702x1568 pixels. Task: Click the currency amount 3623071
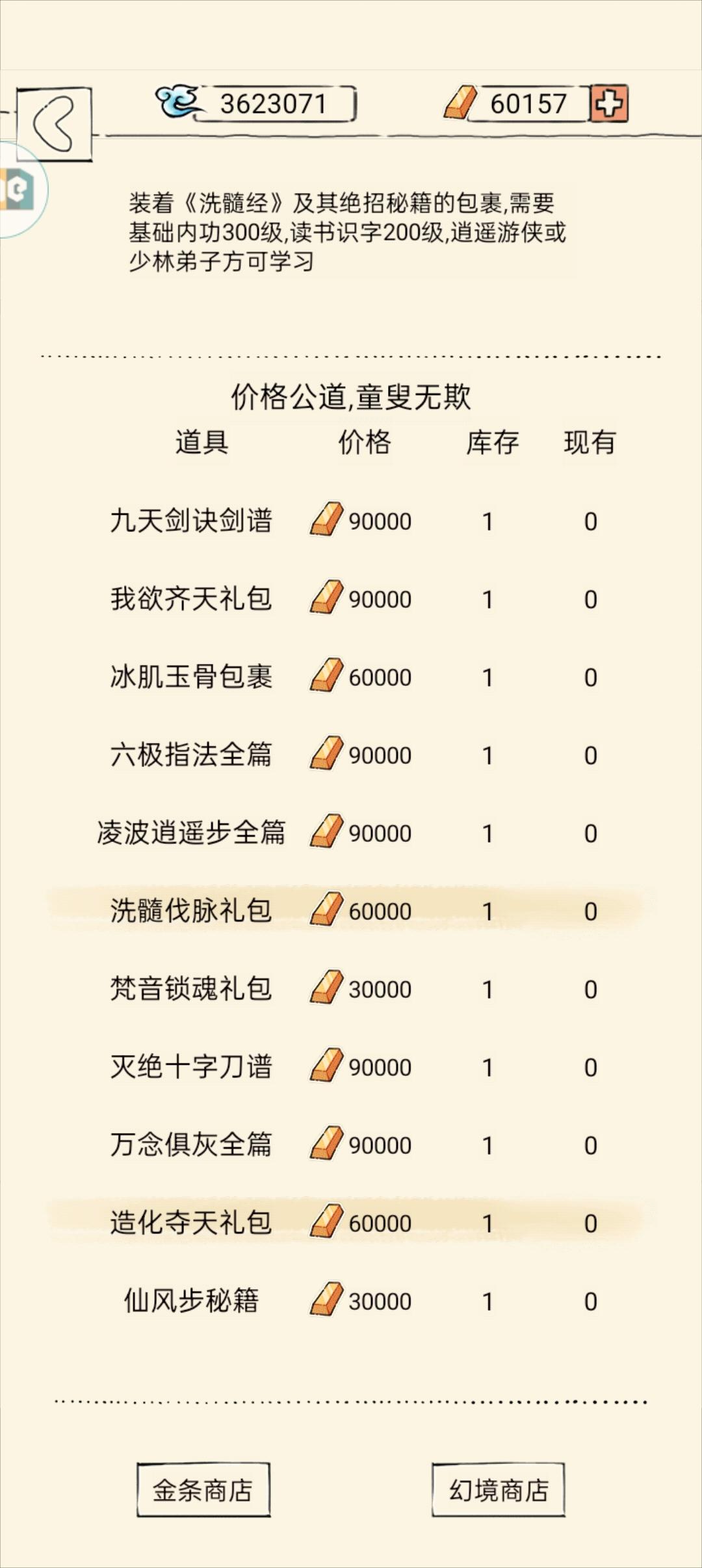(x=273, y=102)
